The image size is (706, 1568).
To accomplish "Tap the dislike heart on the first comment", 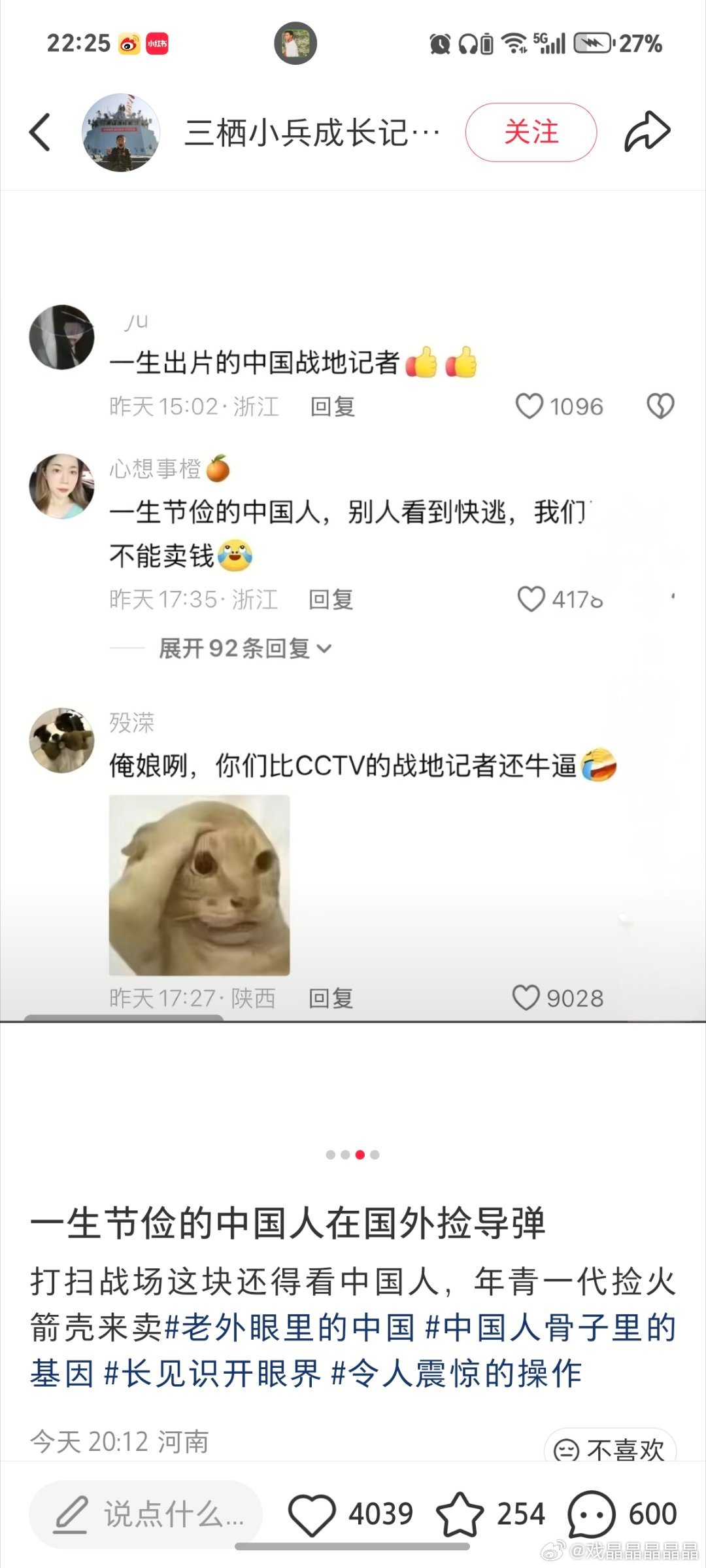I will (x=660, y=405).
